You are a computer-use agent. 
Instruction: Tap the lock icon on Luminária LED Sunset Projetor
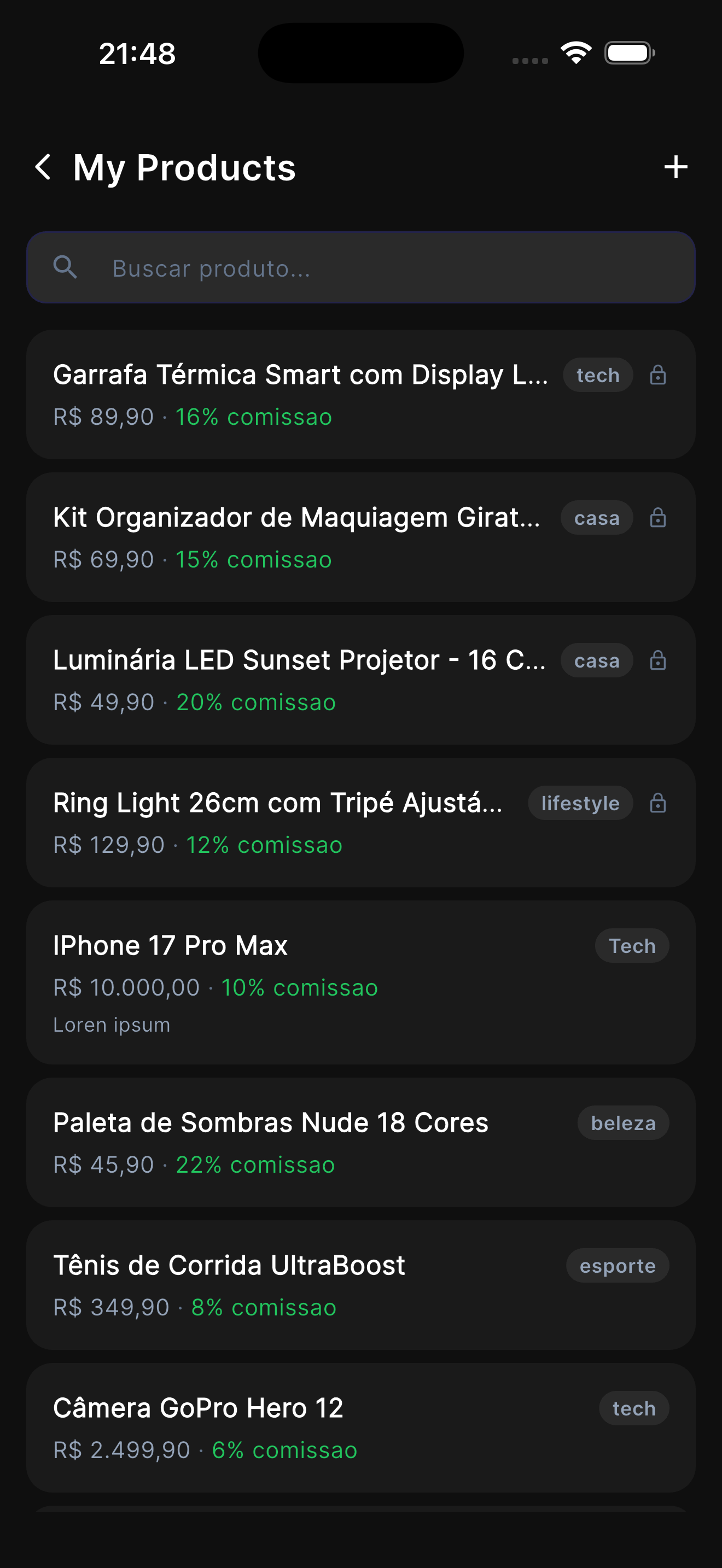click(659, 660)
